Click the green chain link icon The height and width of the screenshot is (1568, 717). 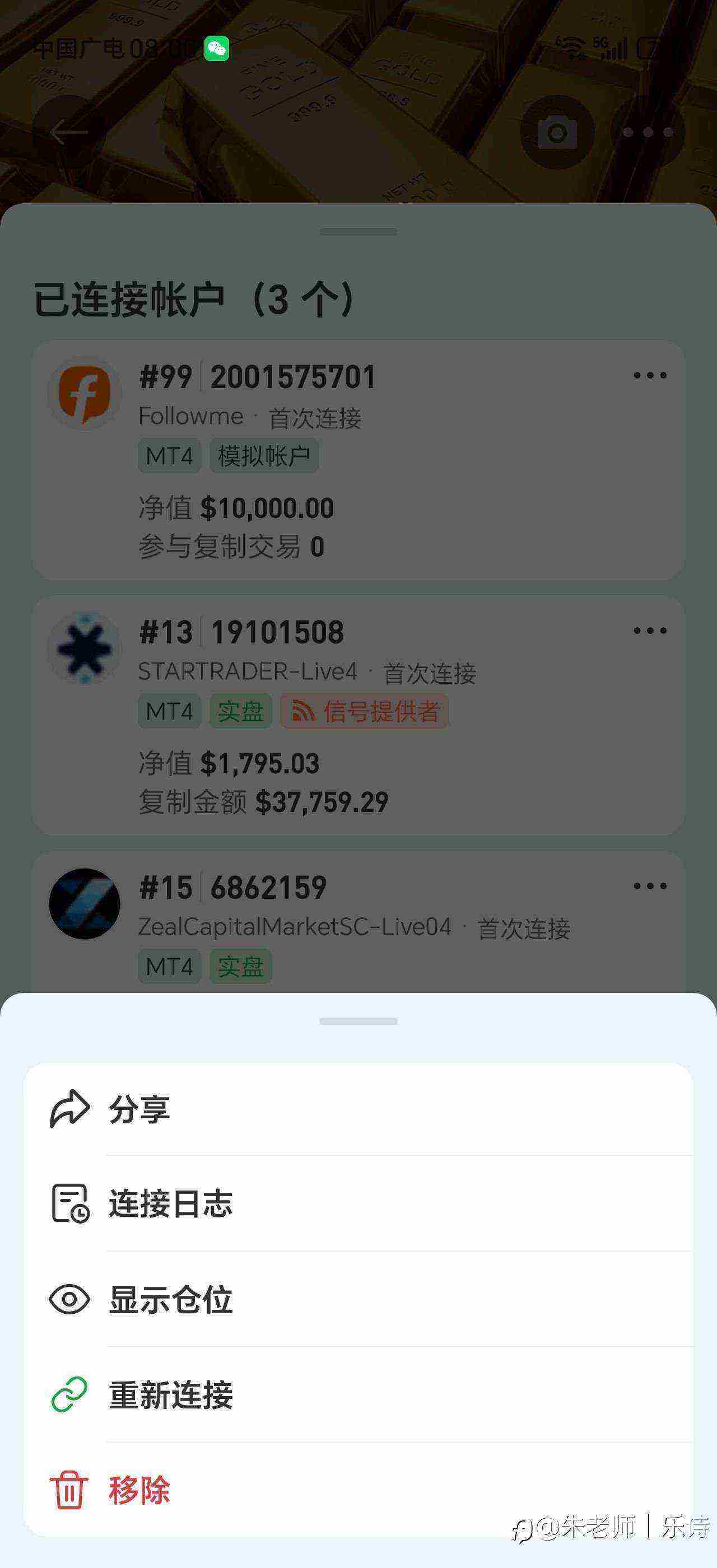71,1395
